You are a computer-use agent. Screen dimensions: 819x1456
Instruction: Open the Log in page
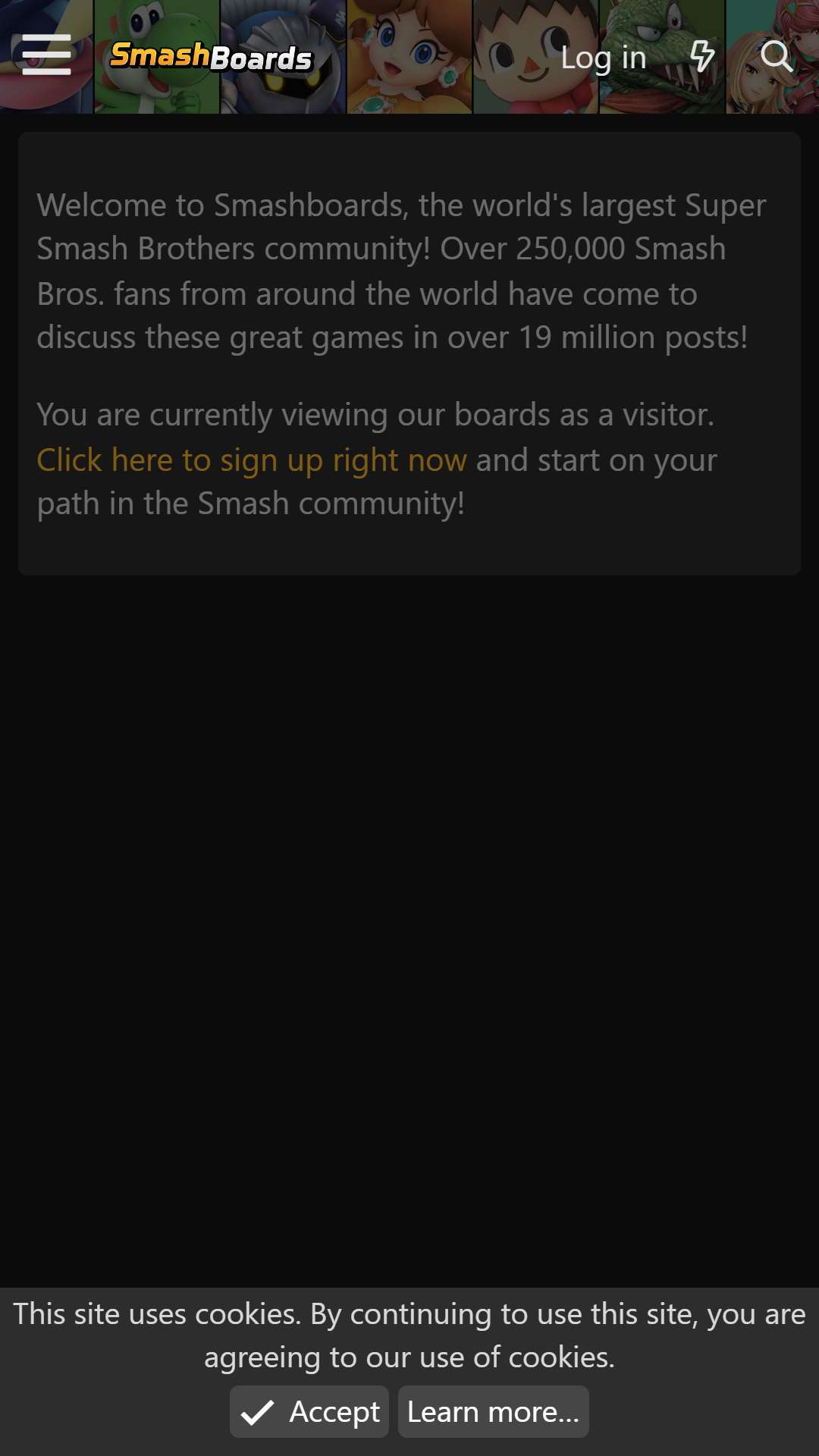(x=604, y=57)
